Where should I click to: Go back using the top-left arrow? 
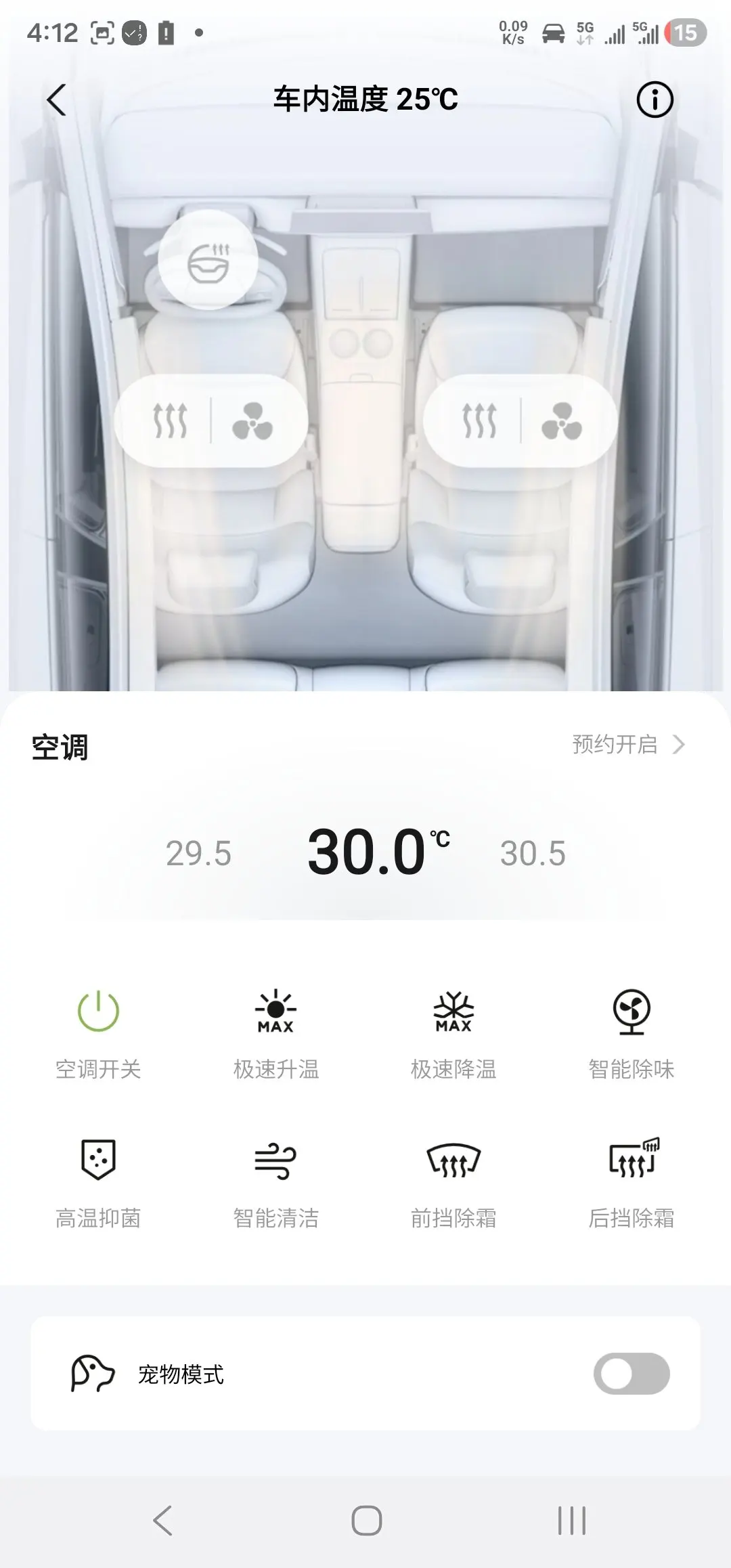click(x=57, y=100)
